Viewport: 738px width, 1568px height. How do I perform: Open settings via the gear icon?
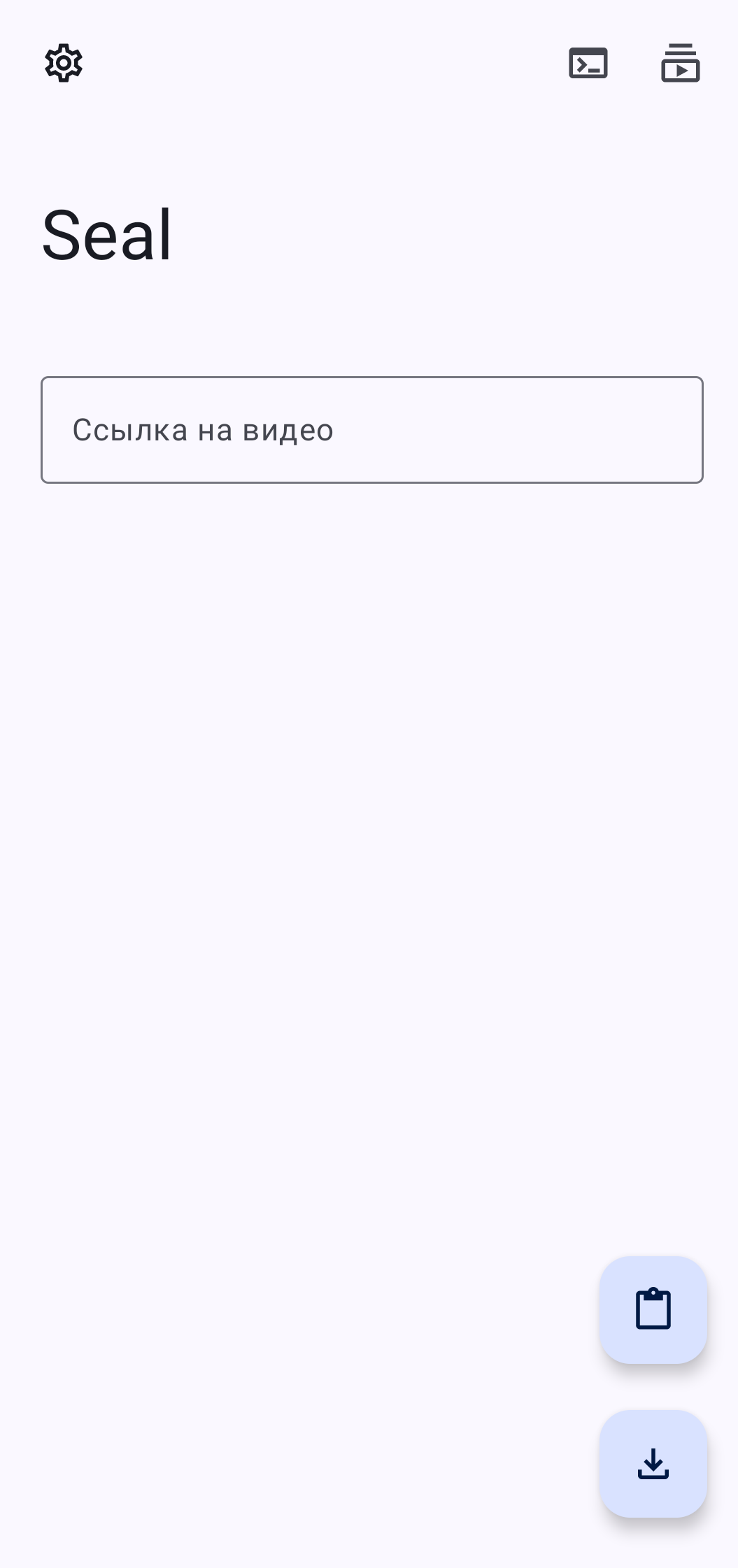point(64,64)
